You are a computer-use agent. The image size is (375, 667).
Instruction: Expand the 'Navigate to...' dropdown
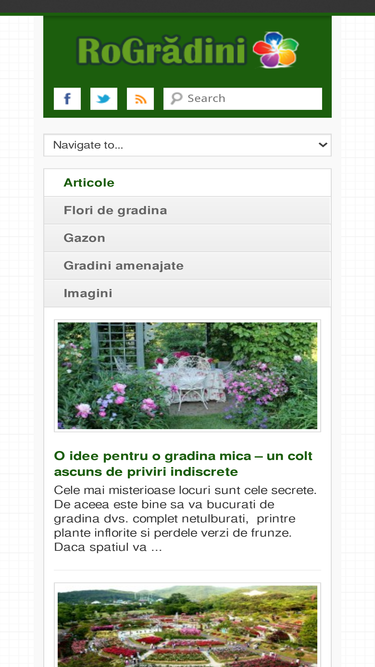click(188, 145)
